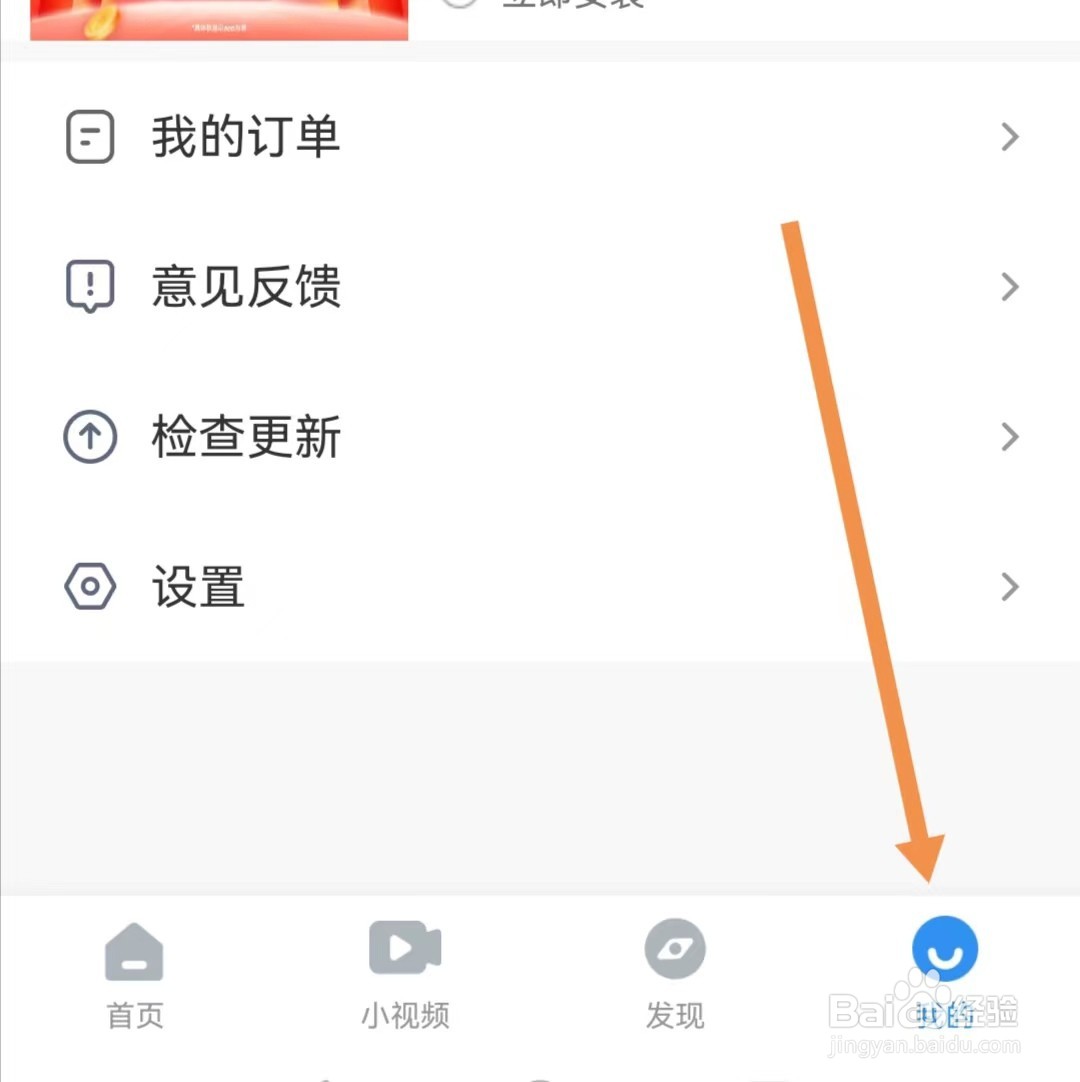Expand the 设置 row chevron
1080x1082 pixels.
tap(1010, 587)
